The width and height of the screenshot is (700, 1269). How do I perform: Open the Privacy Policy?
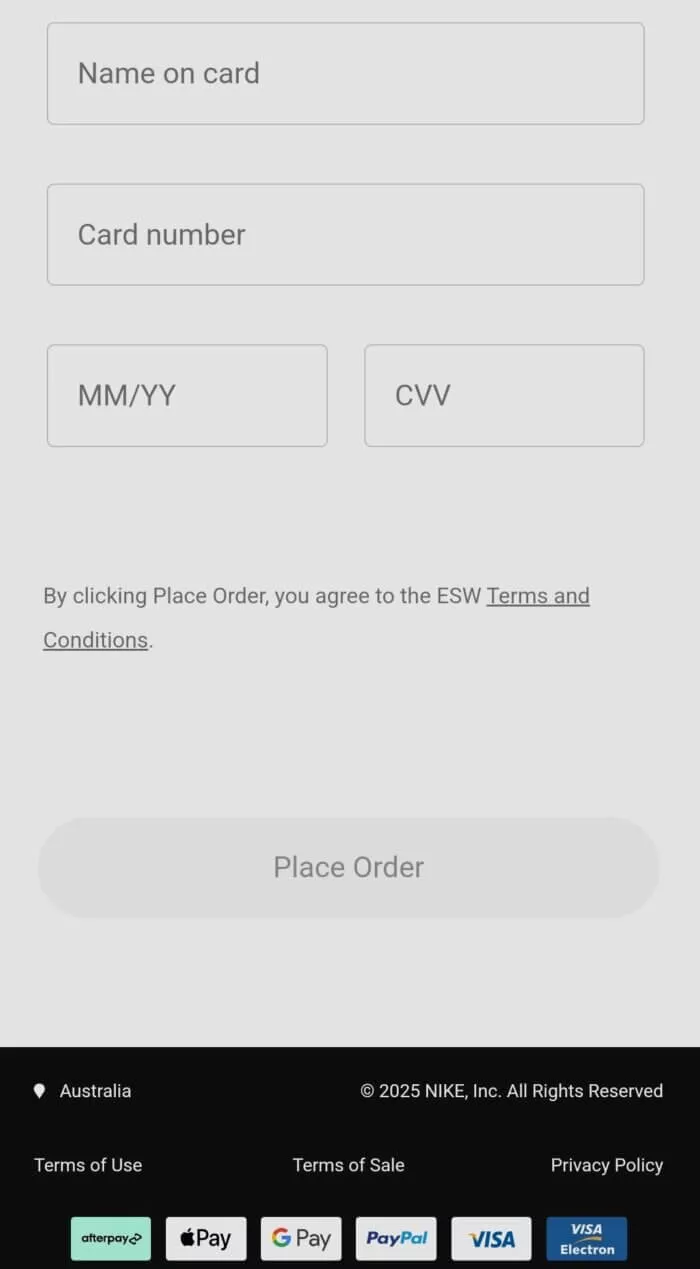606,1165
